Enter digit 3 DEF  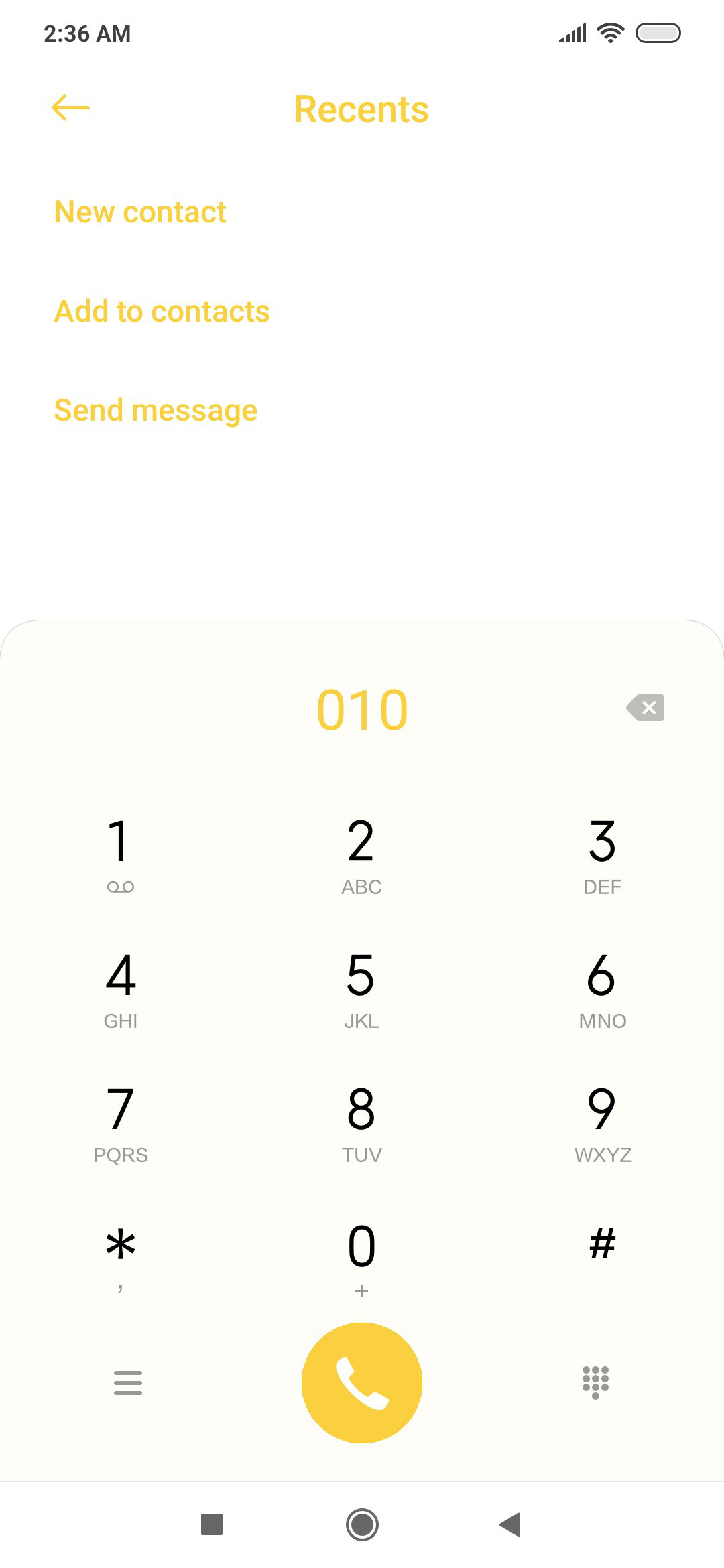(602, 856)
